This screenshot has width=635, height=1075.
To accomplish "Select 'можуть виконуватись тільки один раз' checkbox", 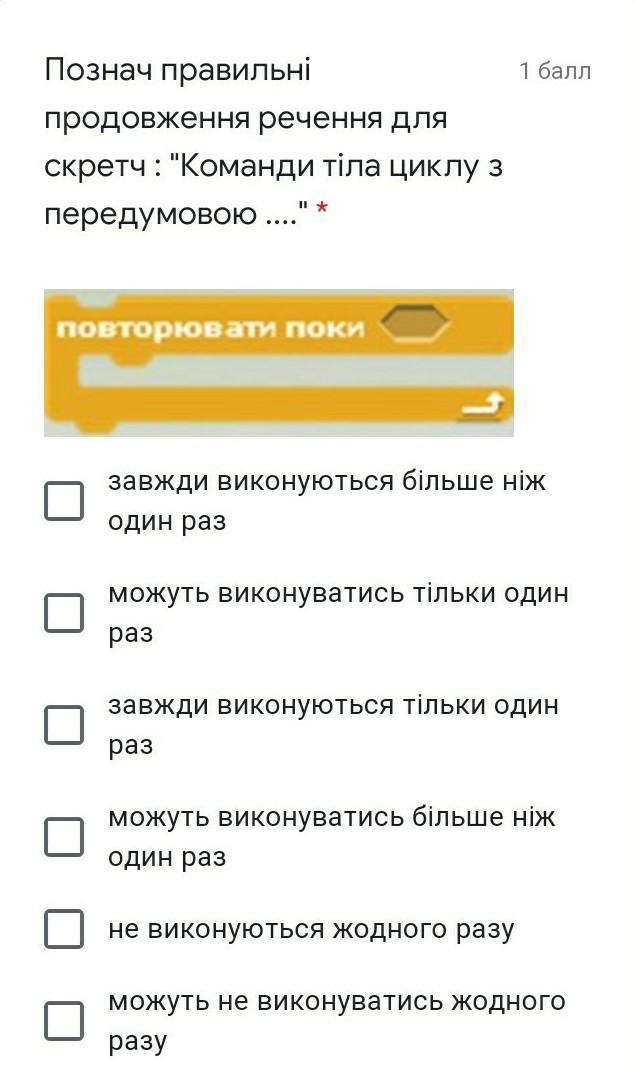I will pos(64,613).
